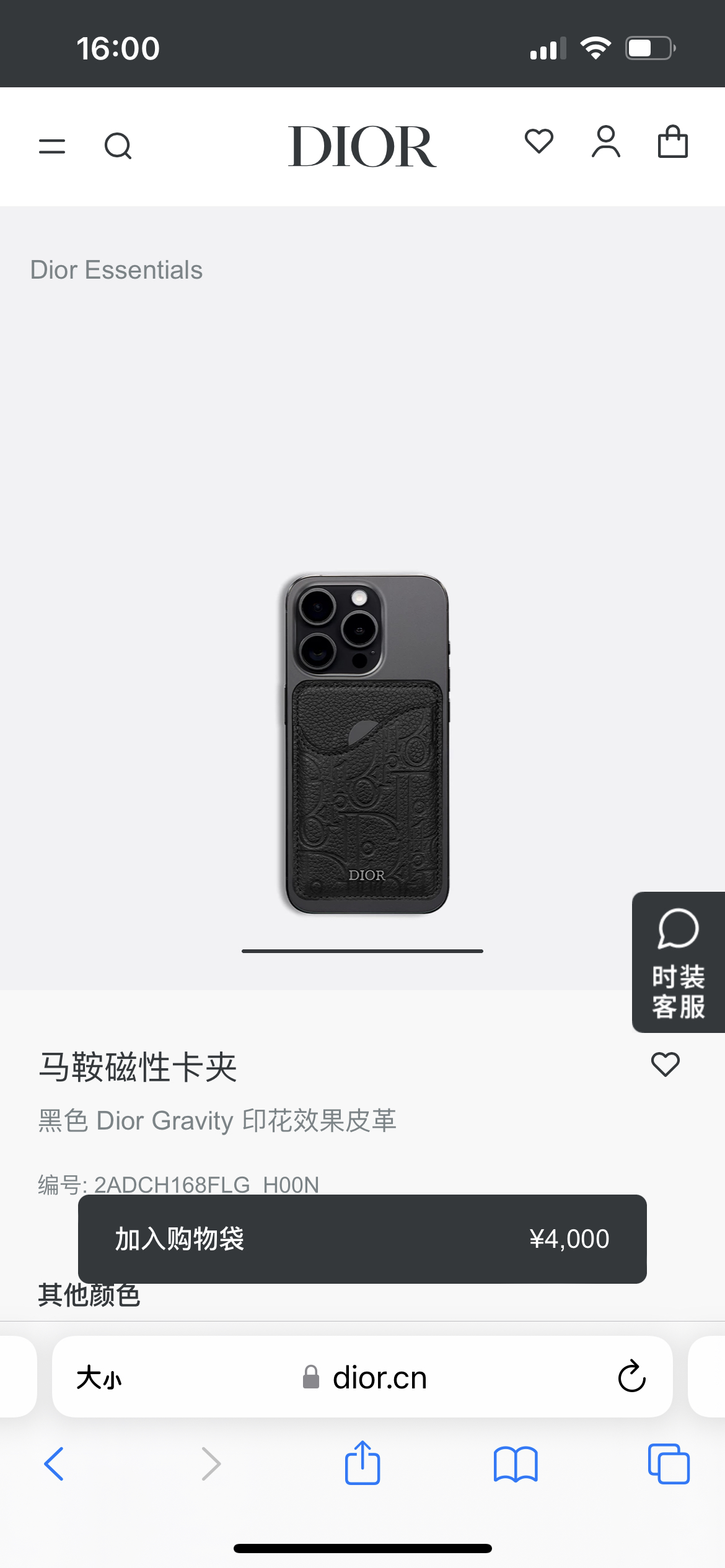The width and height of the screenshot is (725, 1568).
Task: Open the card holder product image
Action: [x=366, y=743]
